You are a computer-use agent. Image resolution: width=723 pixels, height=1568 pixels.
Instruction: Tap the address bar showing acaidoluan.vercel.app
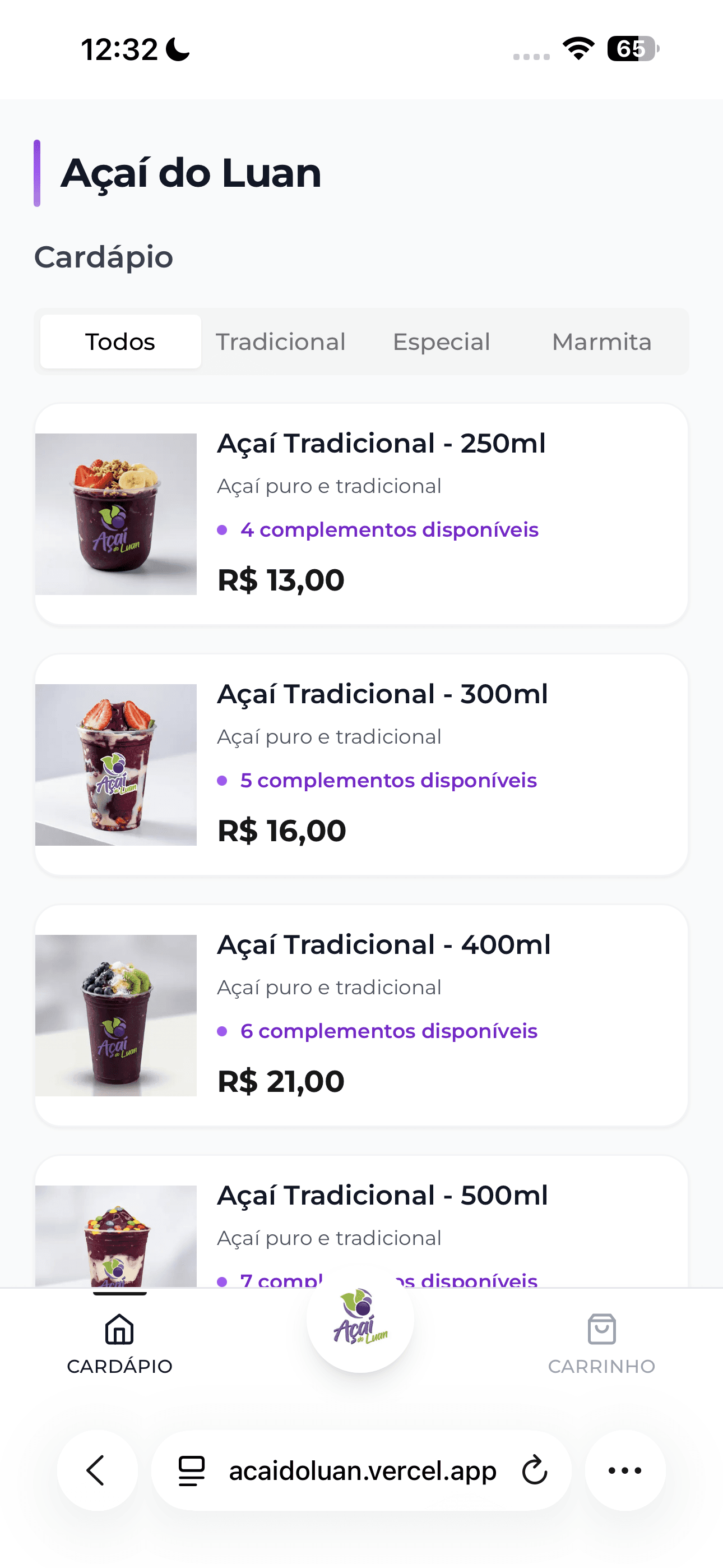pos(361,1471)
